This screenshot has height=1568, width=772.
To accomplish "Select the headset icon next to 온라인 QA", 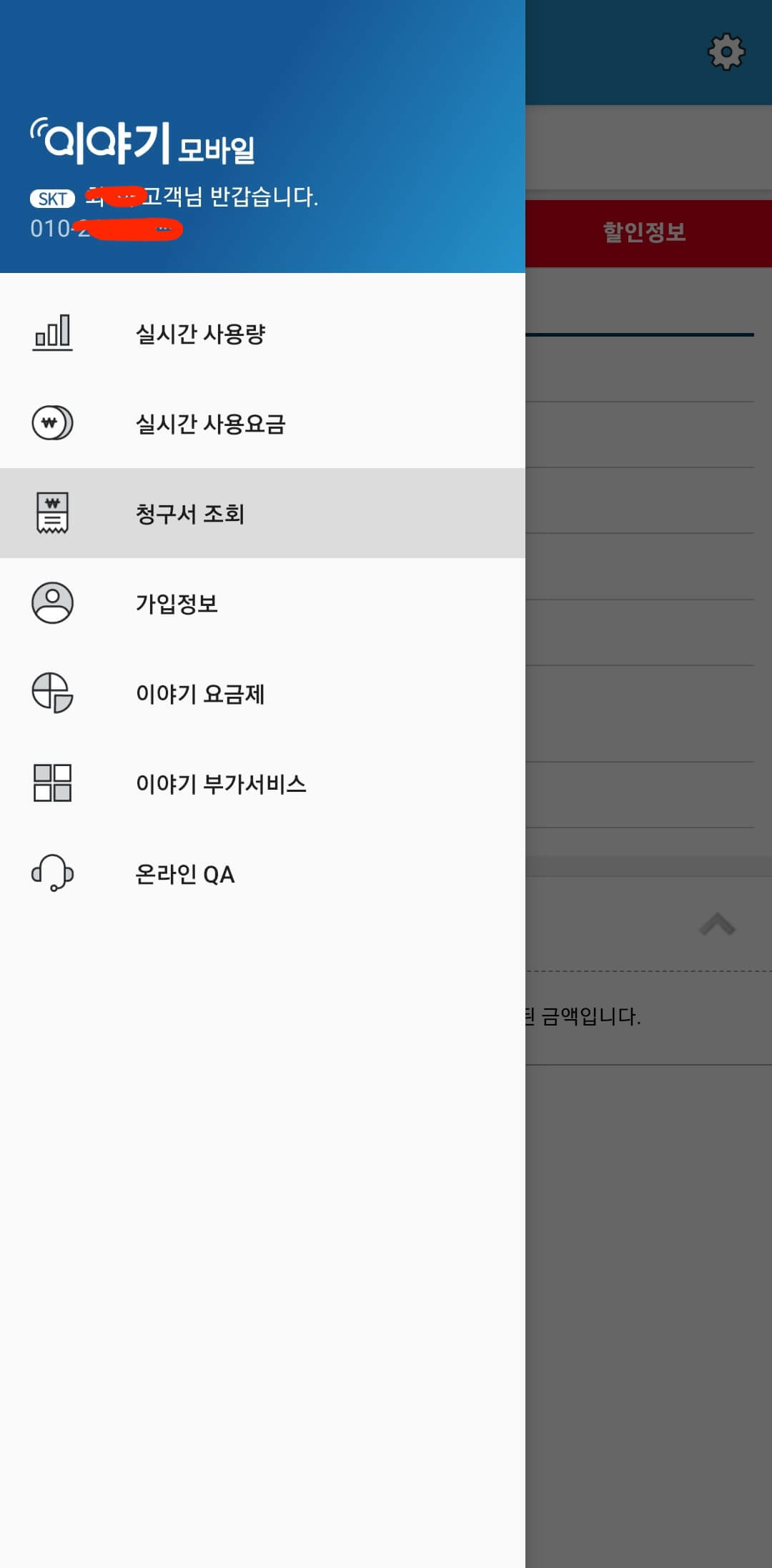I will pos(51,873).
